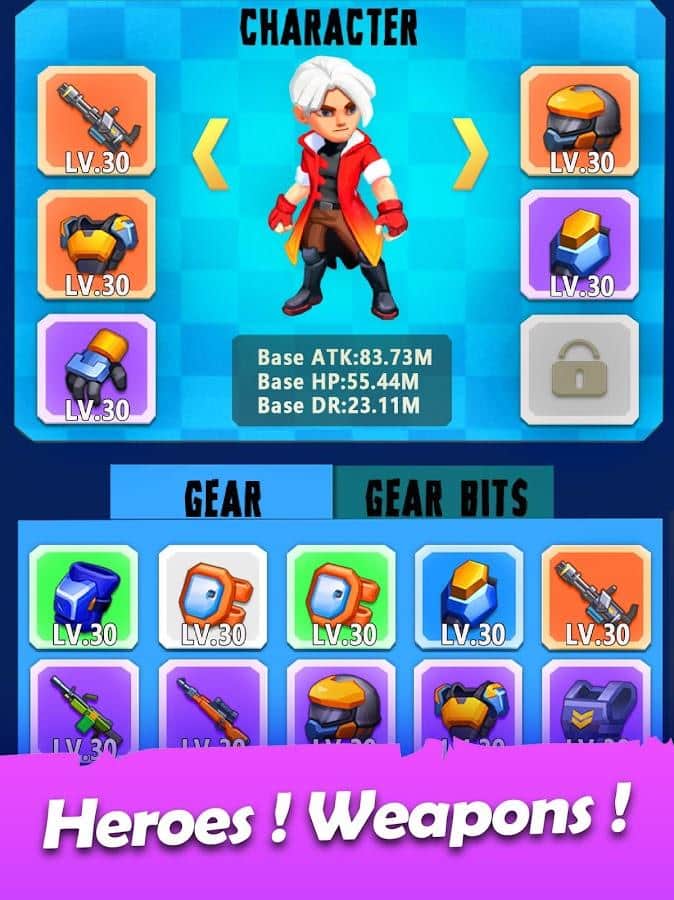This screenshot has height=900, width=674.
Task: Switch to the previous character with left arrow
Action: (x=211, y=153)
